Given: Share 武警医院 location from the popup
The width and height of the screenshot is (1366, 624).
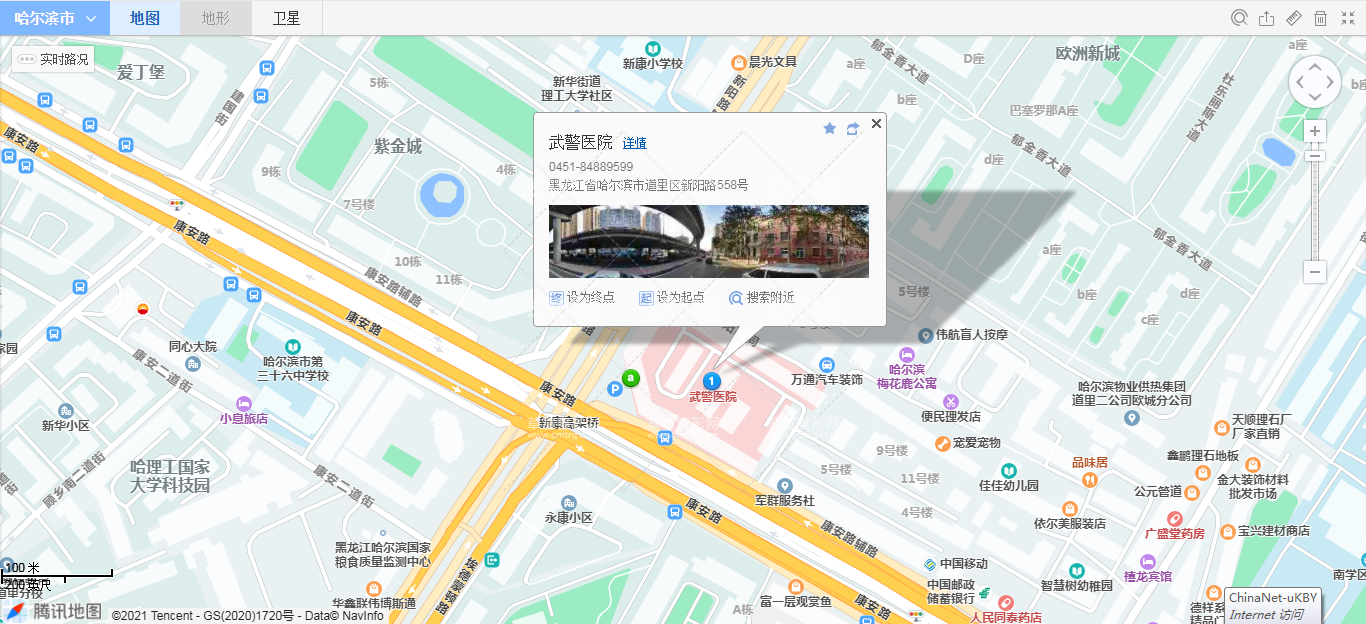Looking at the screenshot, I should 852,129.
